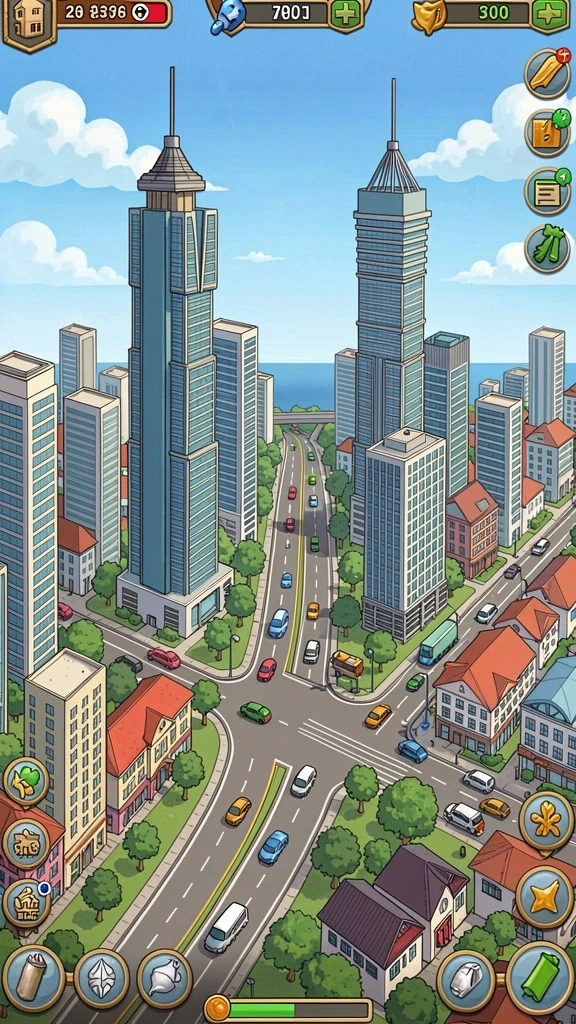Open the round building button without blue dot

click(x=26, y=844)
